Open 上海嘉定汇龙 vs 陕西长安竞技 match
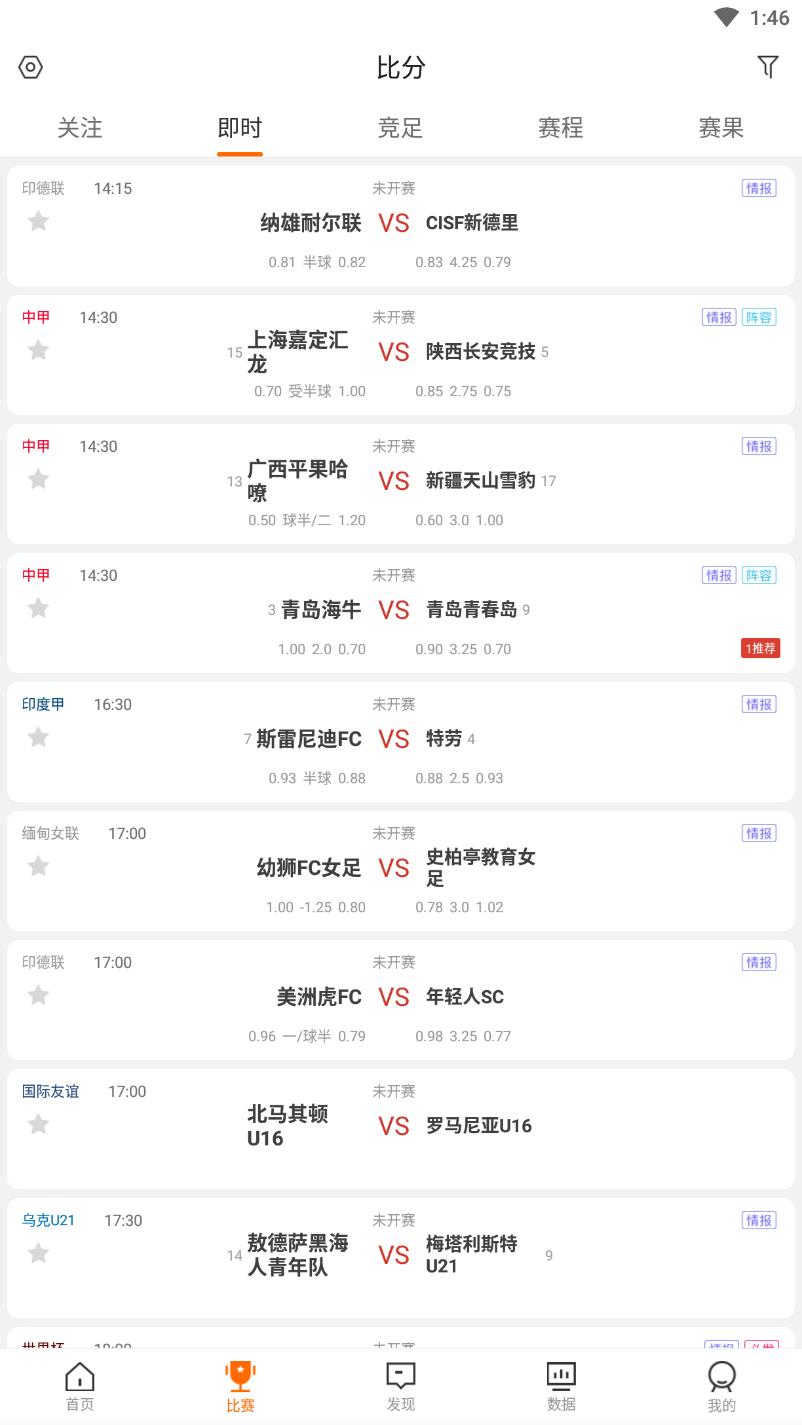Image resolution: width=802 pixels, height=1425 pixels. click(393, 353)
